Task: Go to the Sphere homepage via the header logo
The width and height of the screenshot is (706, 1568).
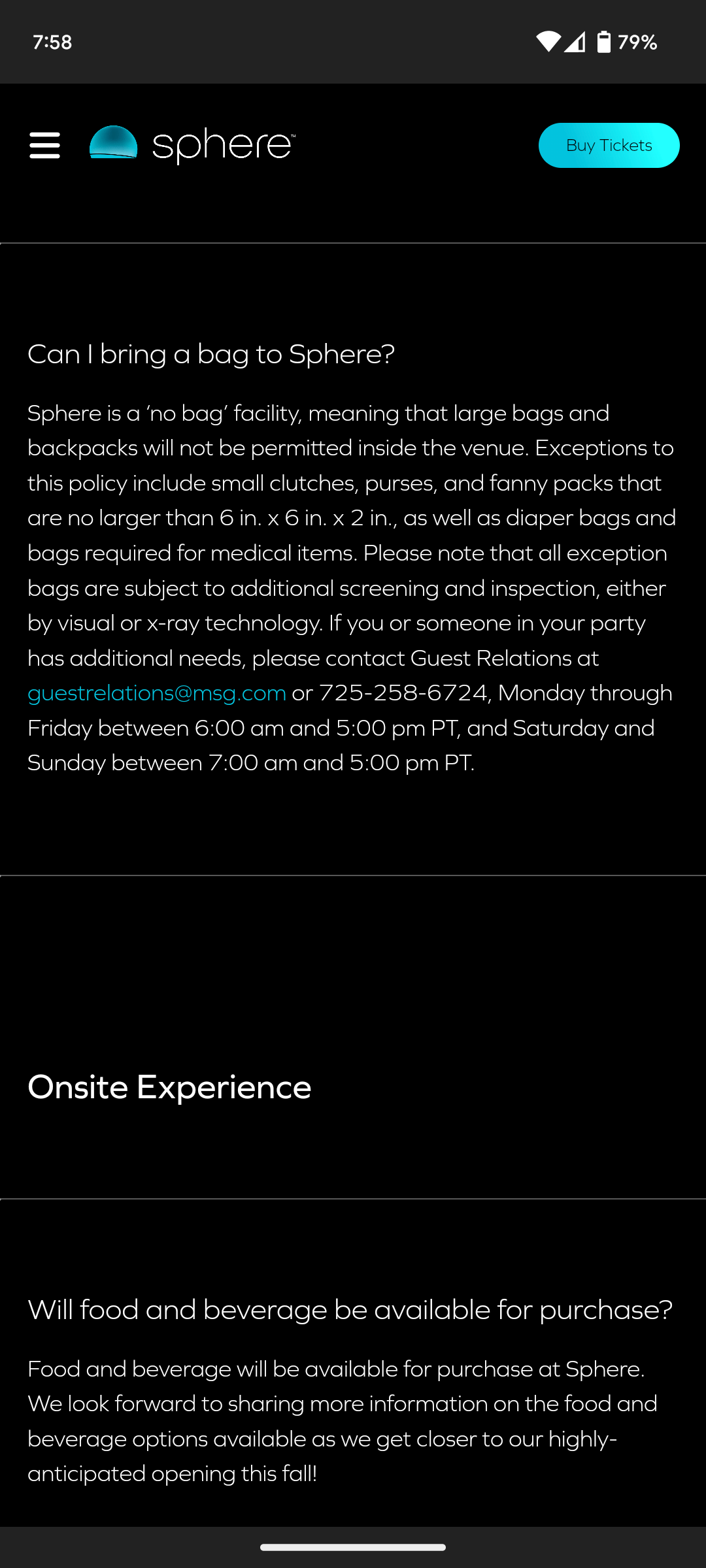Action: pos(192,145)
